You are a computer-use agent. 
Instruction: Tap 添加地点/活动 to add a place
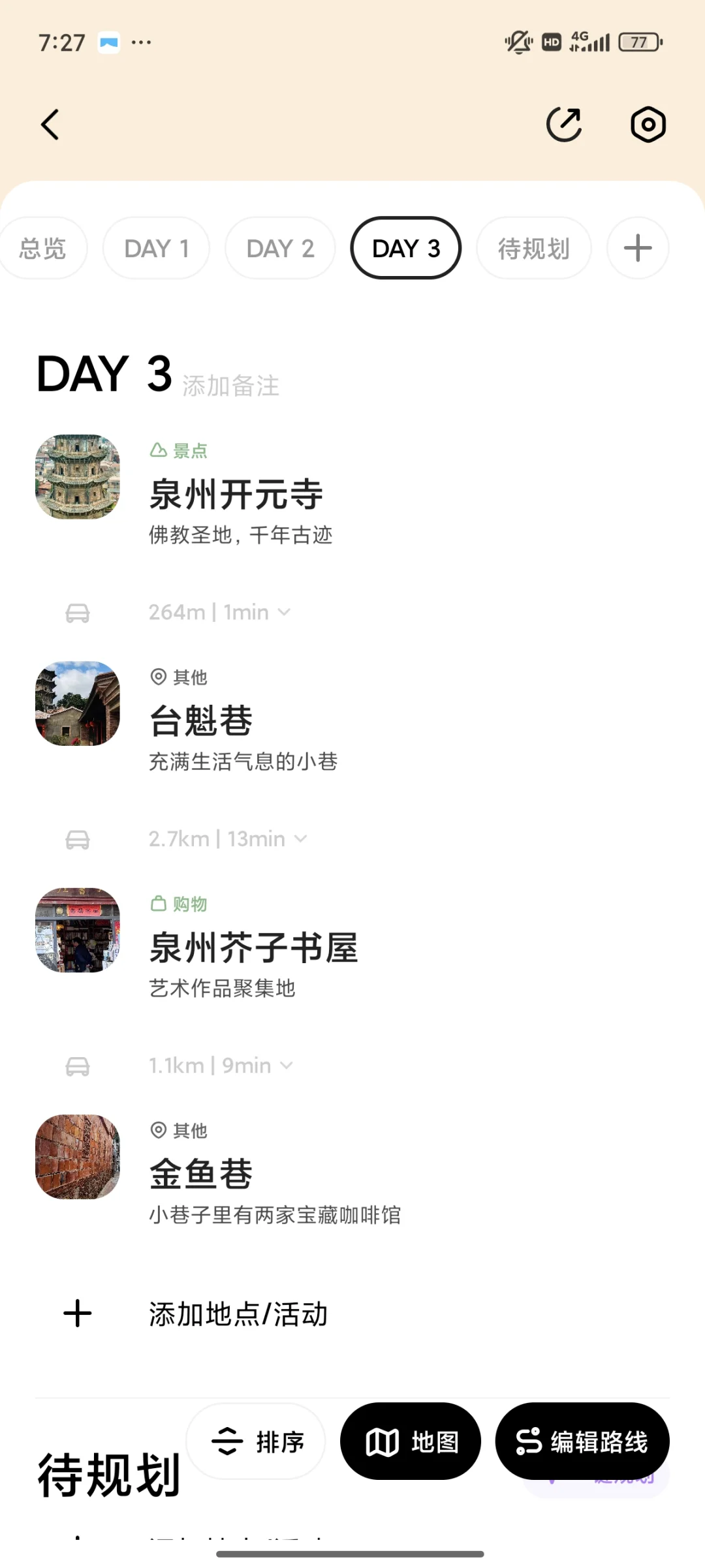click(238, 1314)
